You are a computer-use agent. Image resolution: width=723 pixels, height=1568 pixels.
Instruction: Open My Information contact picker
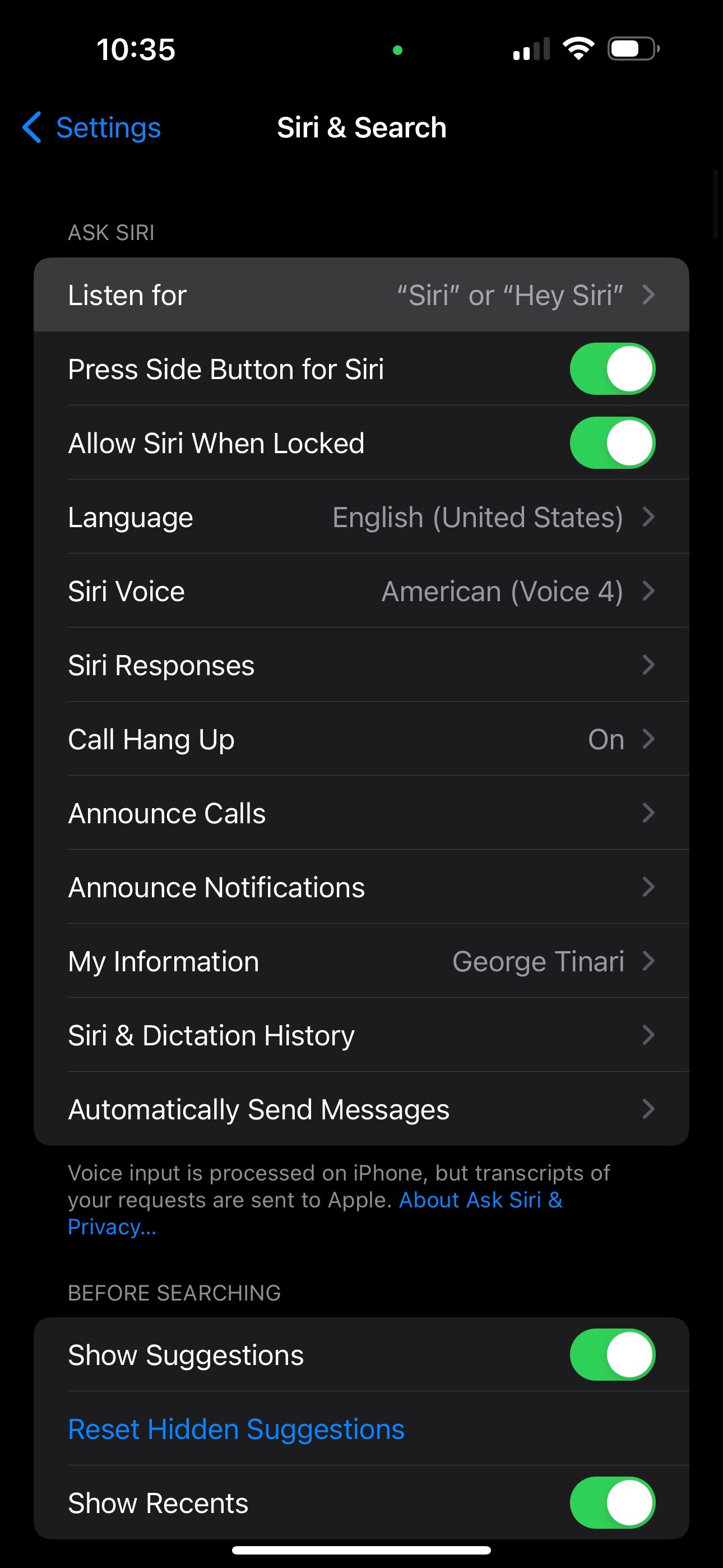(x=361, y=961)
